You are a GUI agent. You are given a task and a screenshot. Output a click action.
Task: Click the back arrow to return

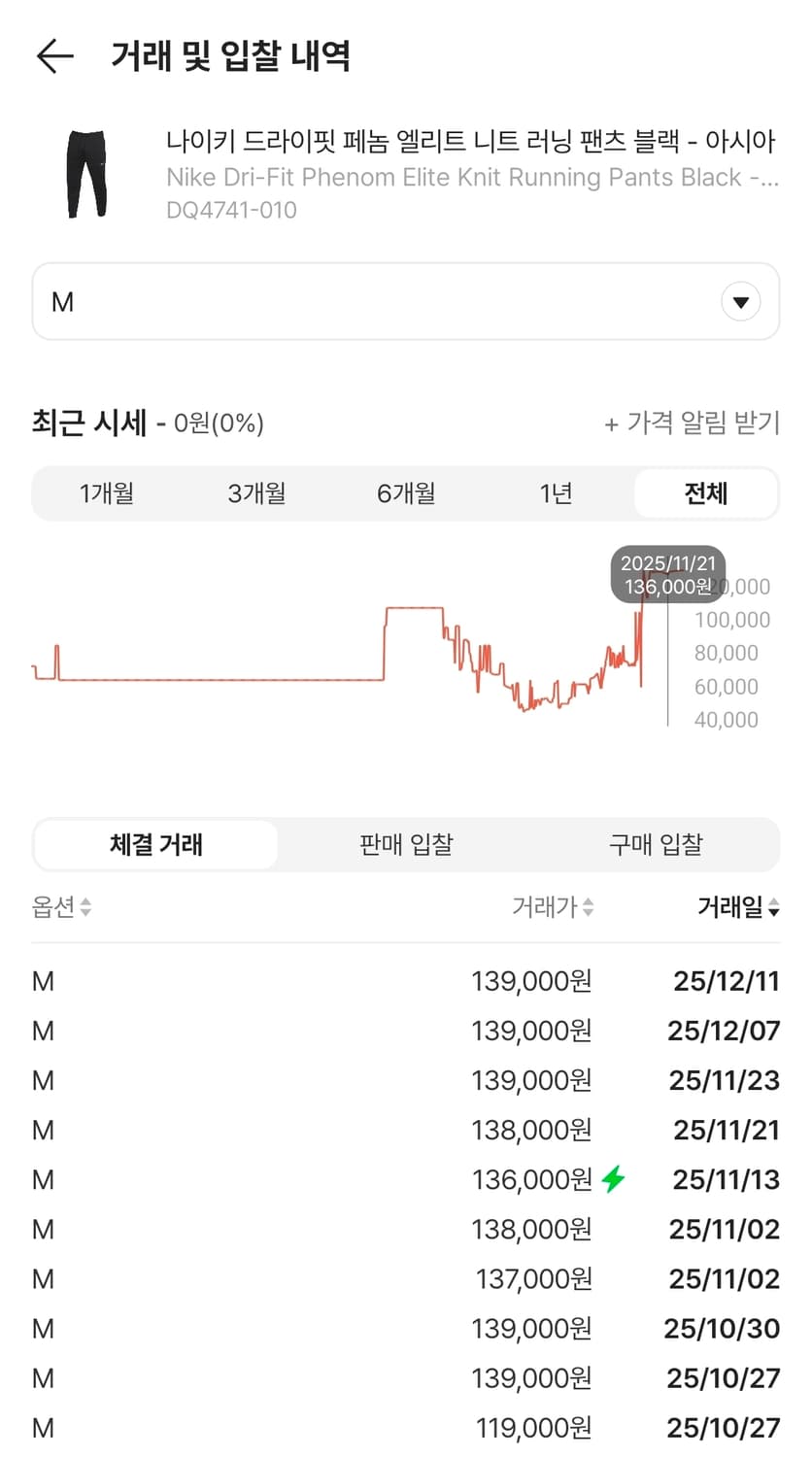coord(54,55)
